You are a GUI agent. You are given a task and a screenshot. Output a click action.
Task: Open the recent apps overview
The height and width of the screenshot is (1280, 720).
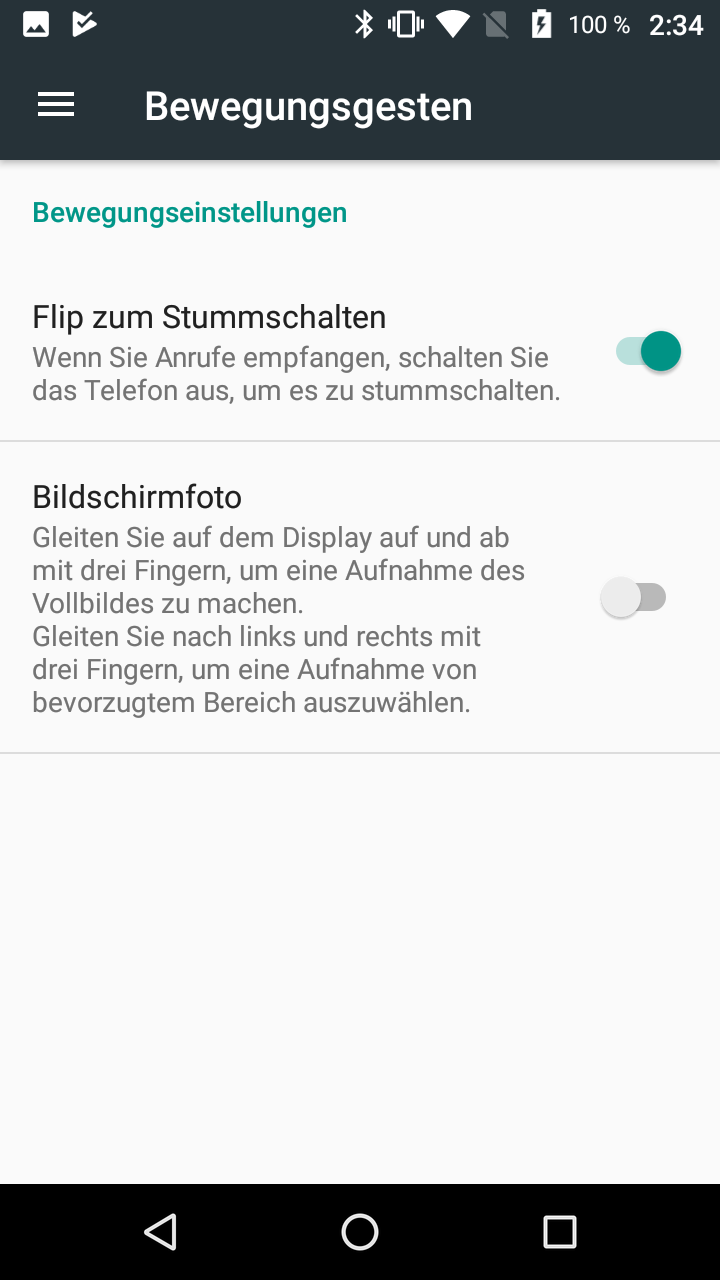click(560, 1232)
